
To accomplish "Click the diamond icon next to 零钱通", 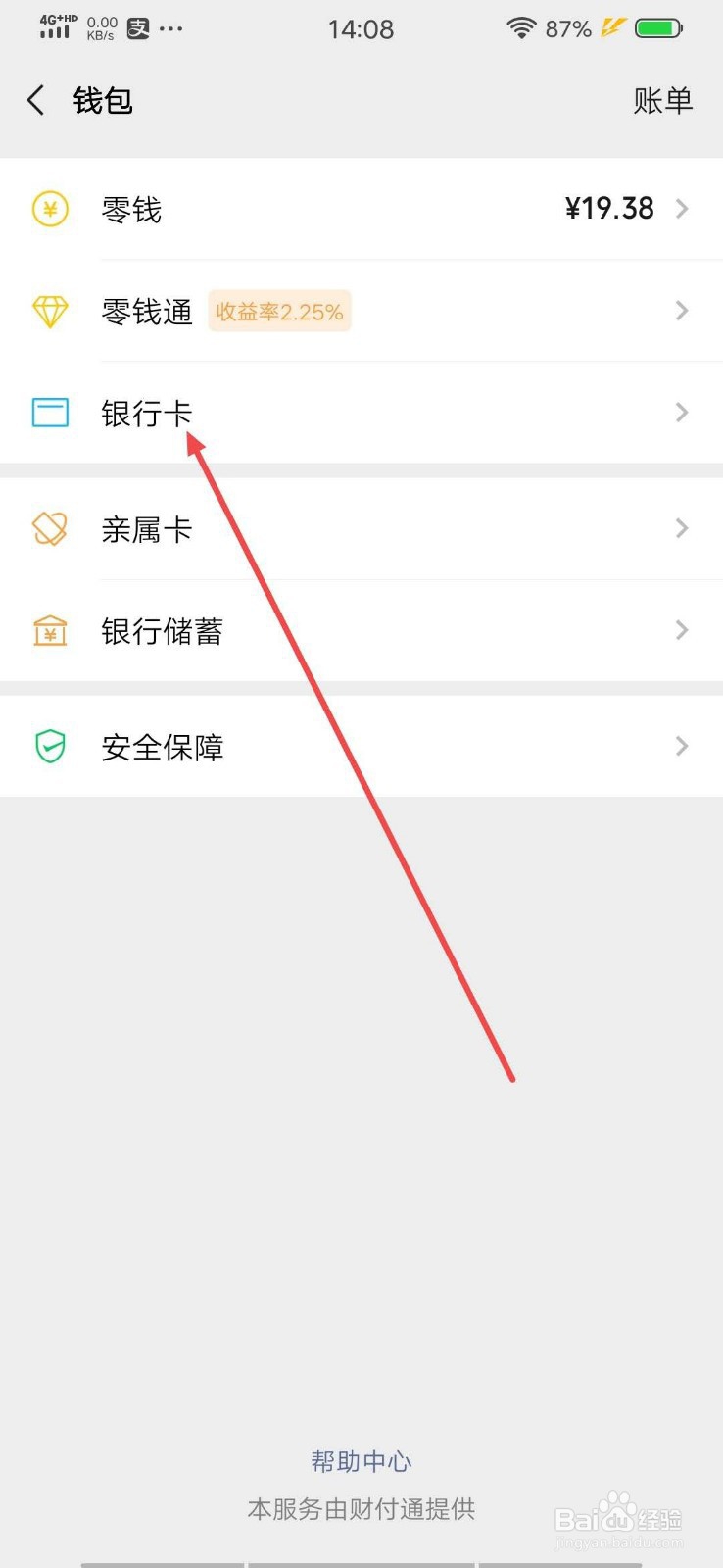I will 49,311.
